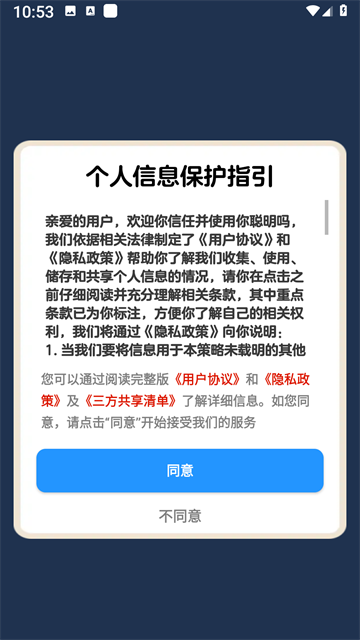Viewport: 360px width, 640px height.
Task: Decline by tapping 不同意
Action: (x=180, y=516)
